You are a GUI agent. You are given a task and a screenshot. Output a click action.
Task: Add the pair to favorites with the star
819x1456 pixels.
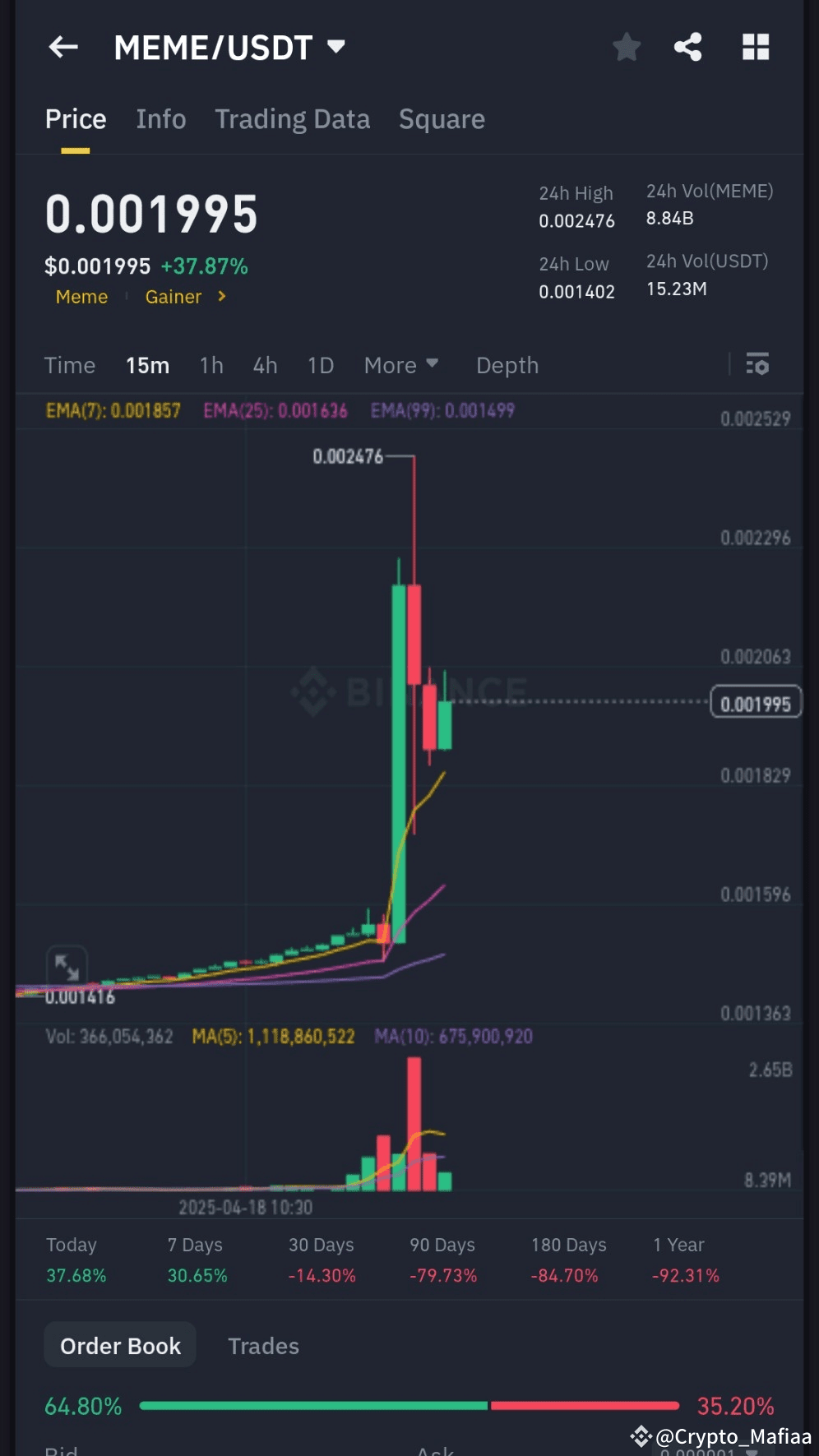coord(627,48)
